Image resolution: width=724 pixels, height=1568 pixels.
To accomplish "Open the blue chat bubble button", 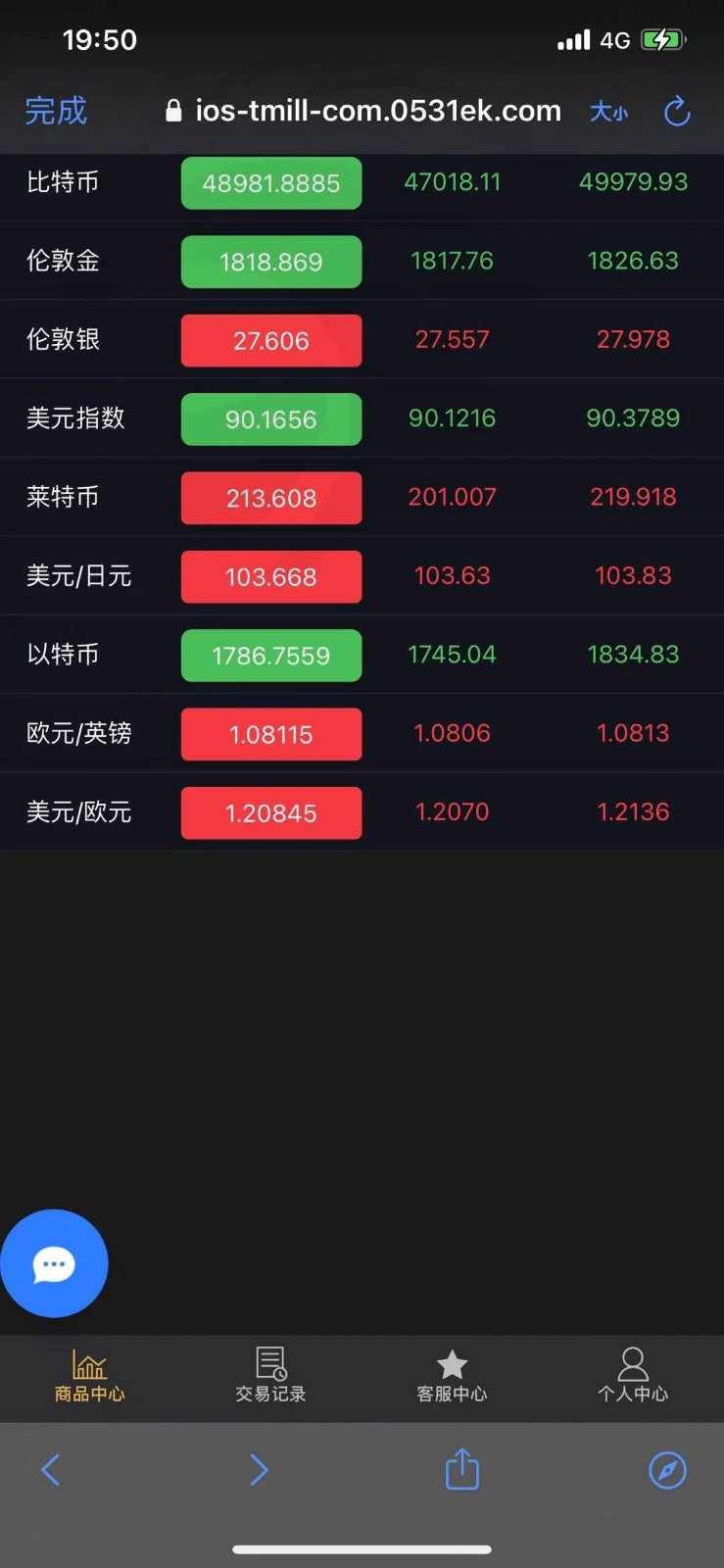I will (x=54, y=1263).
